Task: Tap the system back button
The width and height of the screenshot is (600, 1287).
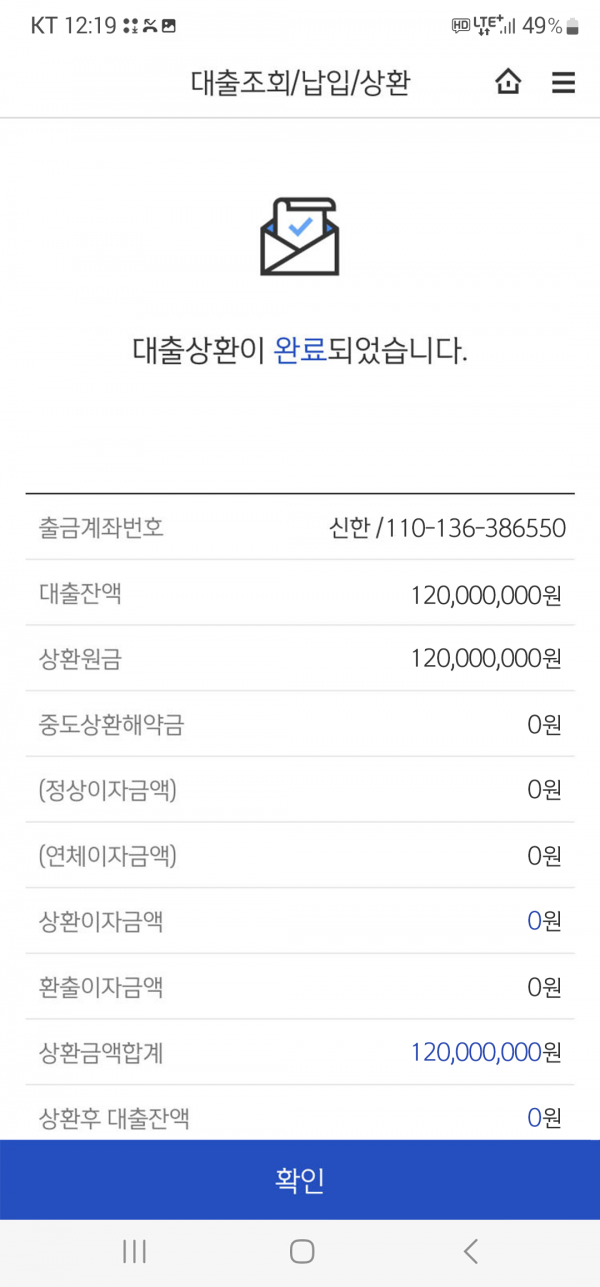Action: 470,1251
